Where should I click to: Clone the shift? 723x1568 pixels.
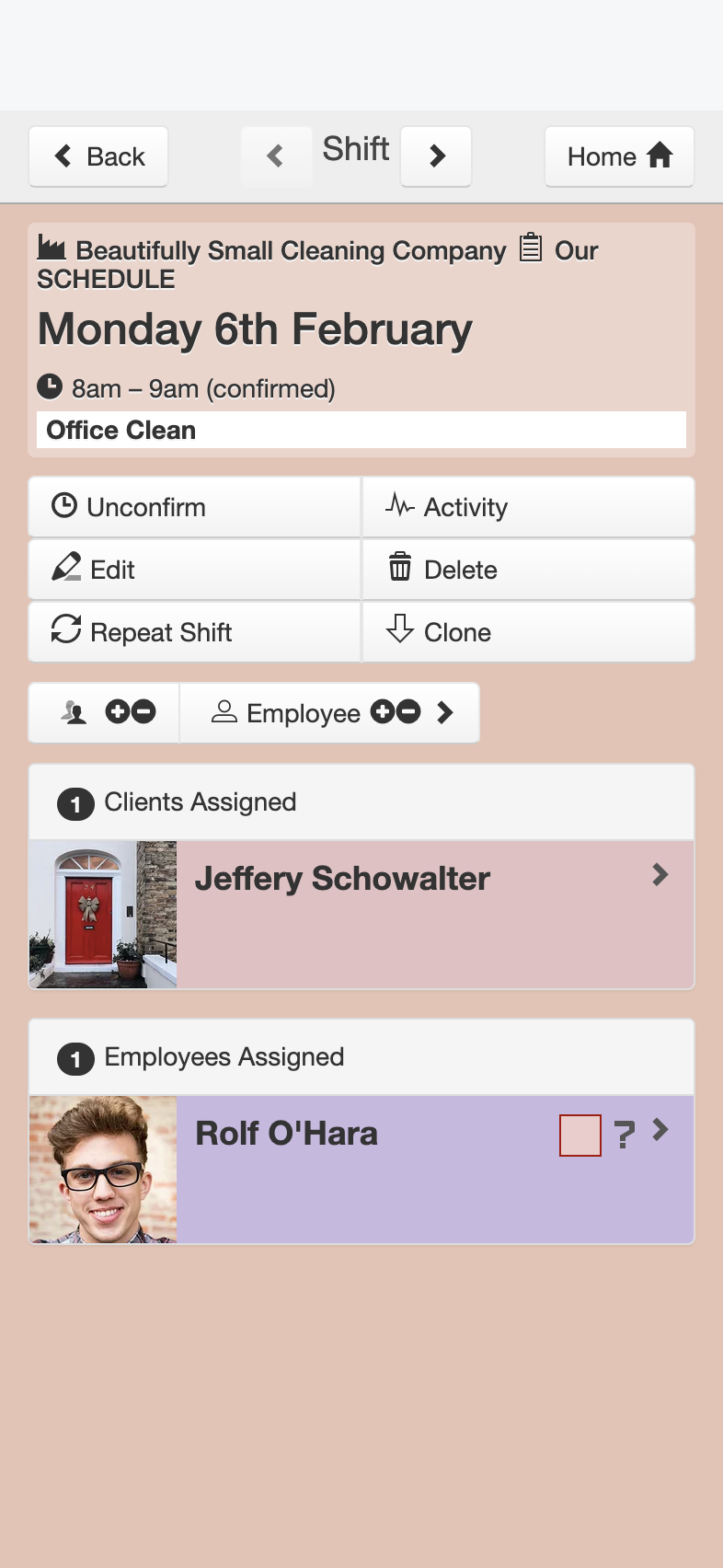coord(529,632)
